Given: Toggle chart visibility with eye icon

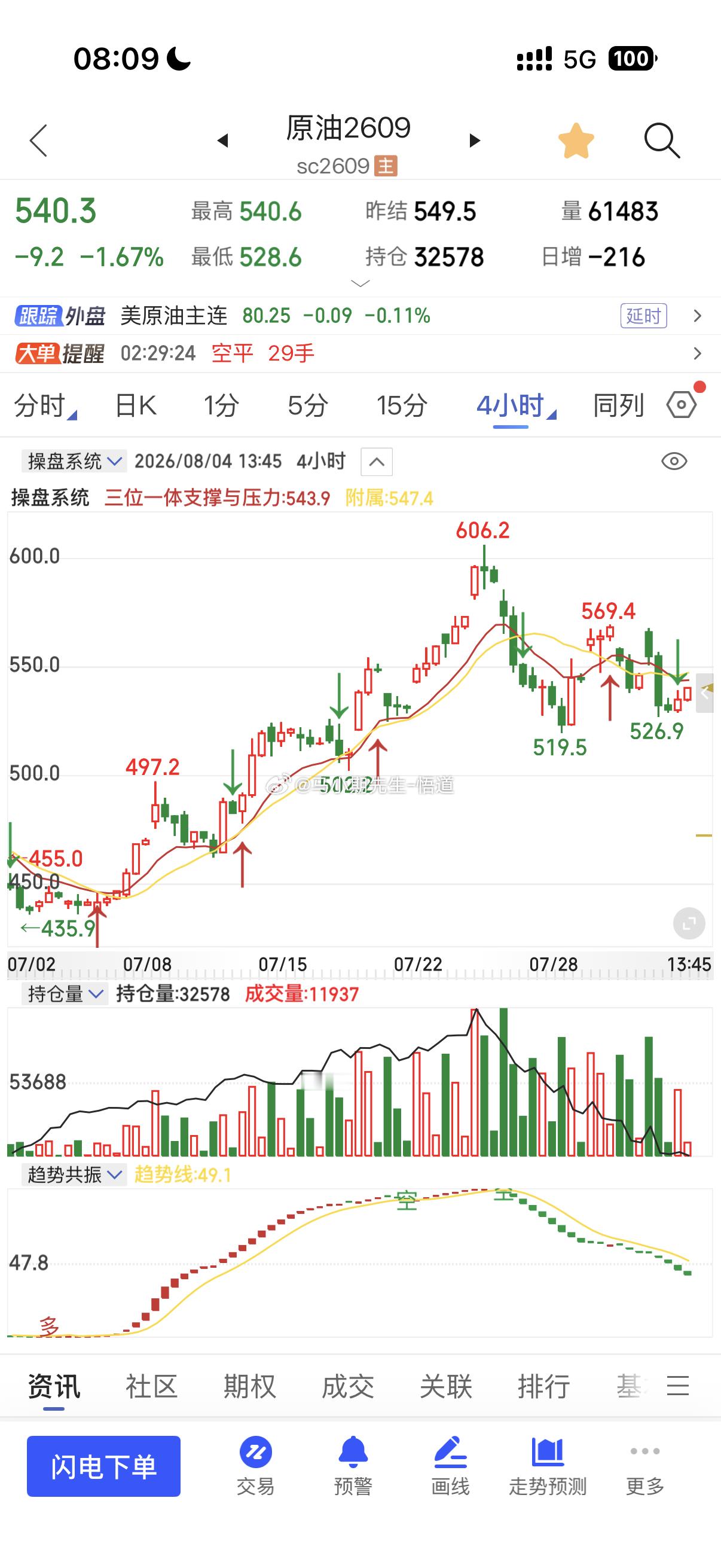Looking at the screenshot, I should click(x=674, y=461).
